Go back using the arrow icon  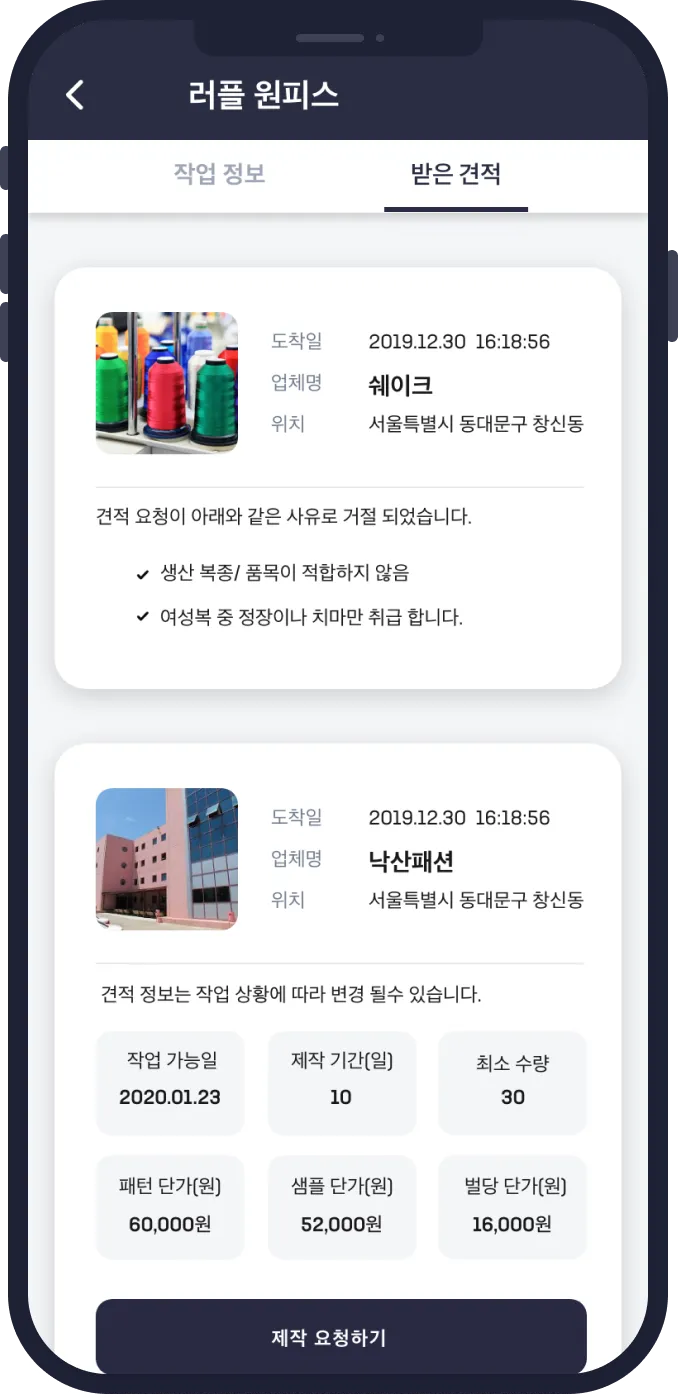point(75,95)
